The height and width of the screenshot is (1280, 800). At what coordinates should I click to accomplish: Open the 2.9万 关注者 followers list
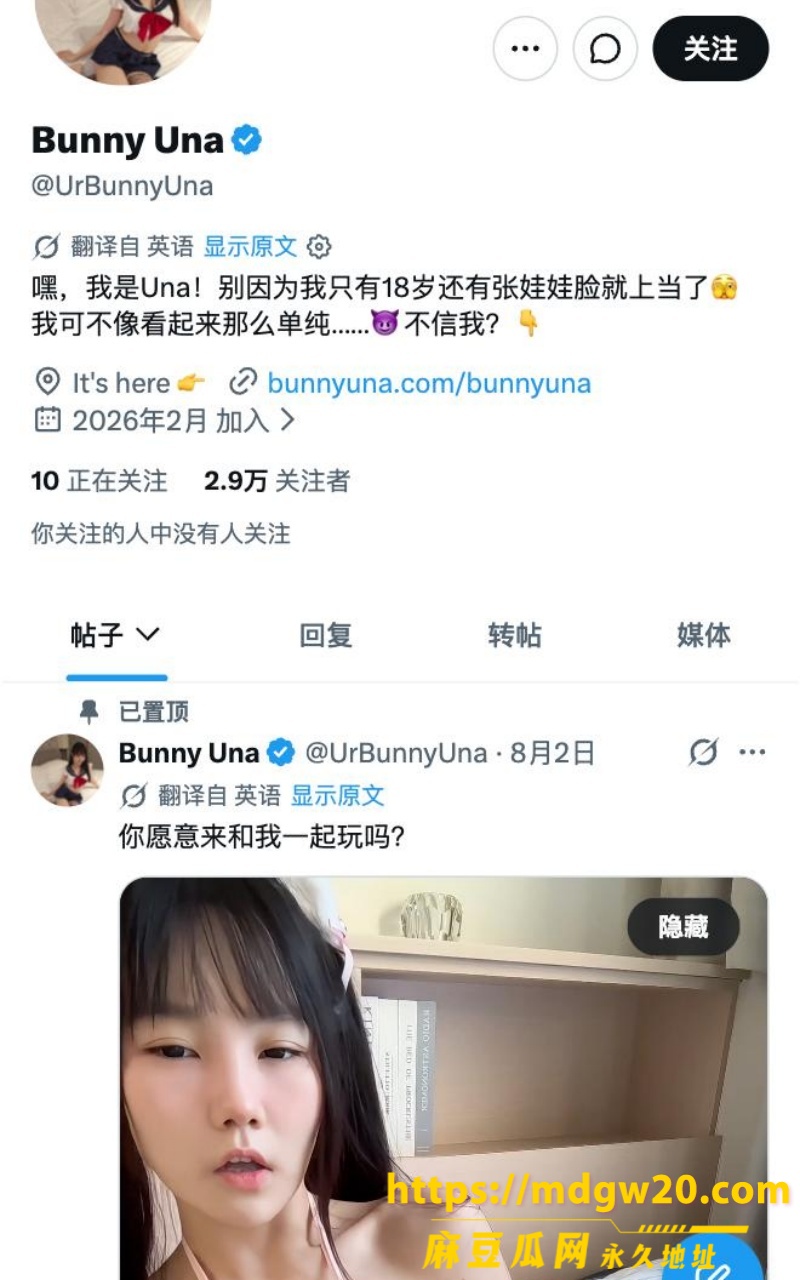(277, 481)
